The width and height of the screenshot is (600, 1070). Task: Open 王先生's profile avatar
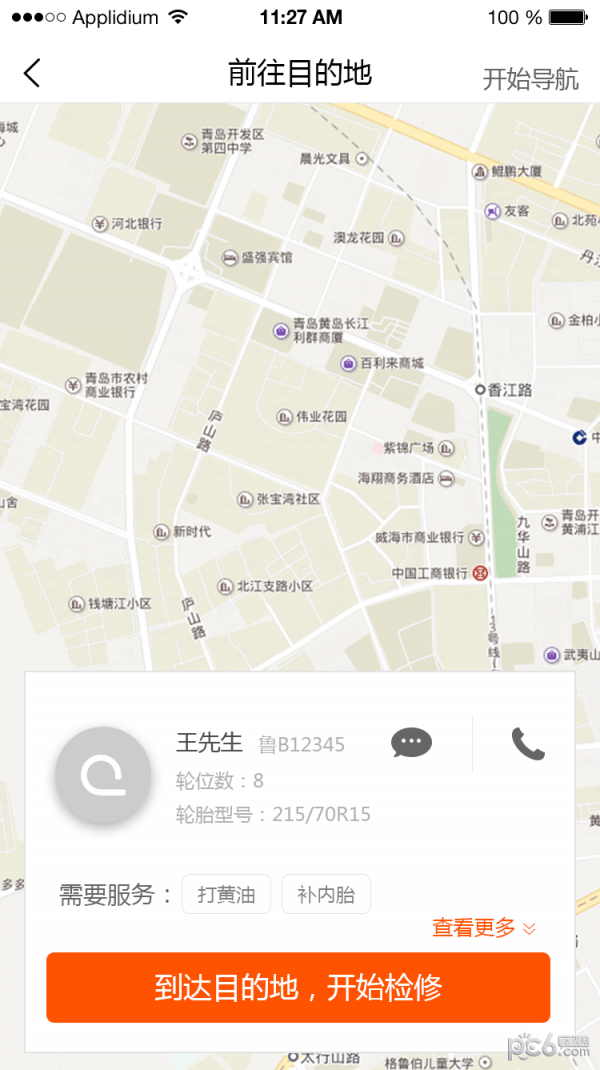click(x=102, y=775)
